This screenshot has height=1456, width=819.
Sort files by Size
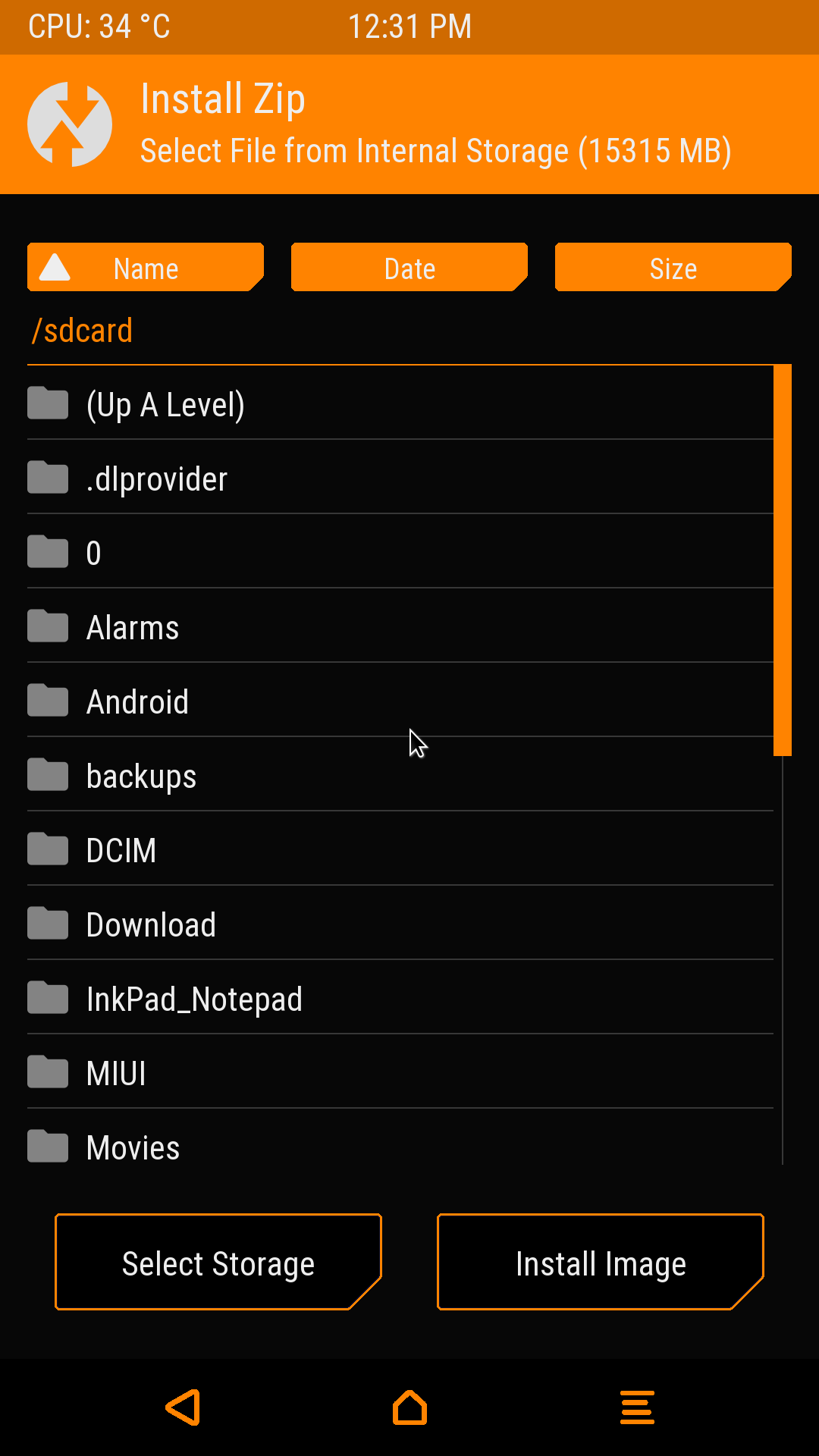[673, 268]
